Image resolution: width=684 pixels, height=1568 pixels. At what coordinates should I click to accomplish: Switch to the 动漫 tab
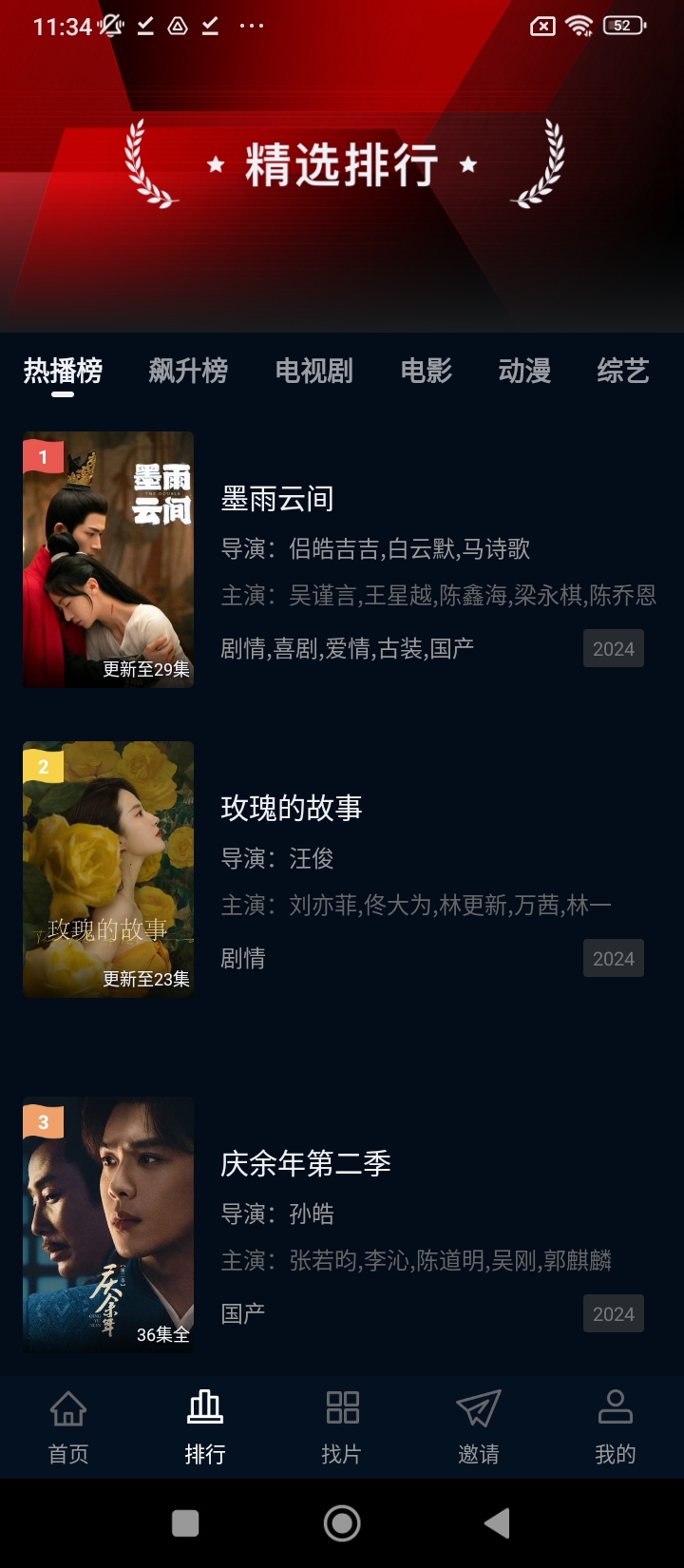524,371
